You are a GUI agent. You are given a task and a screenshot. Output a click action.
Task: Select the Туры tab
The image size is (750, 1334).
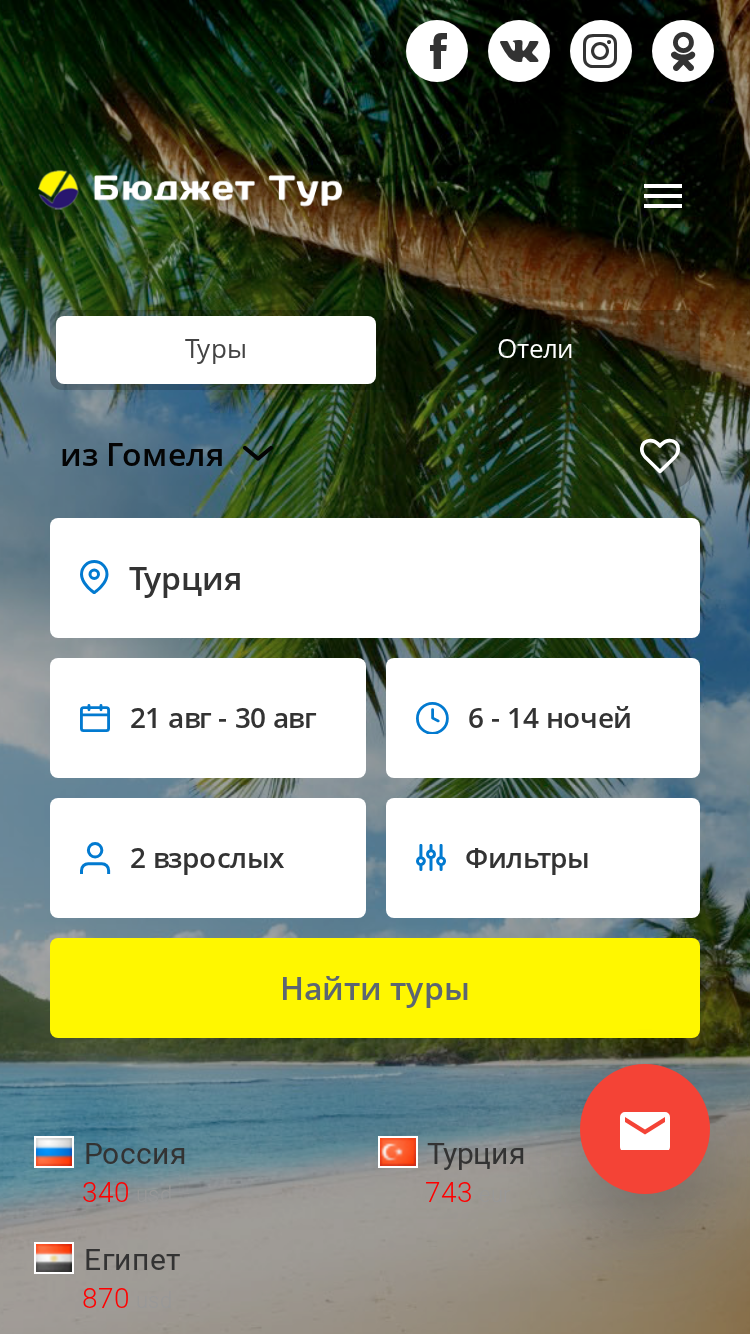tap(216, 350)
